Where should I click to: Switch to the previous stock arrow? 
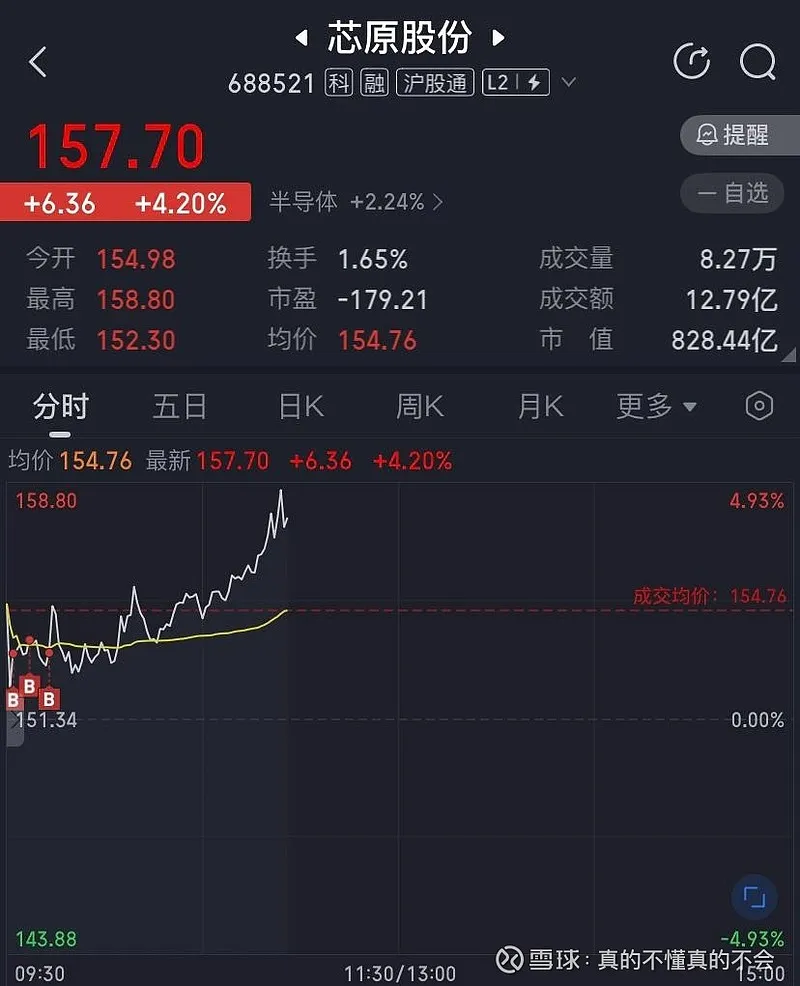301,39
